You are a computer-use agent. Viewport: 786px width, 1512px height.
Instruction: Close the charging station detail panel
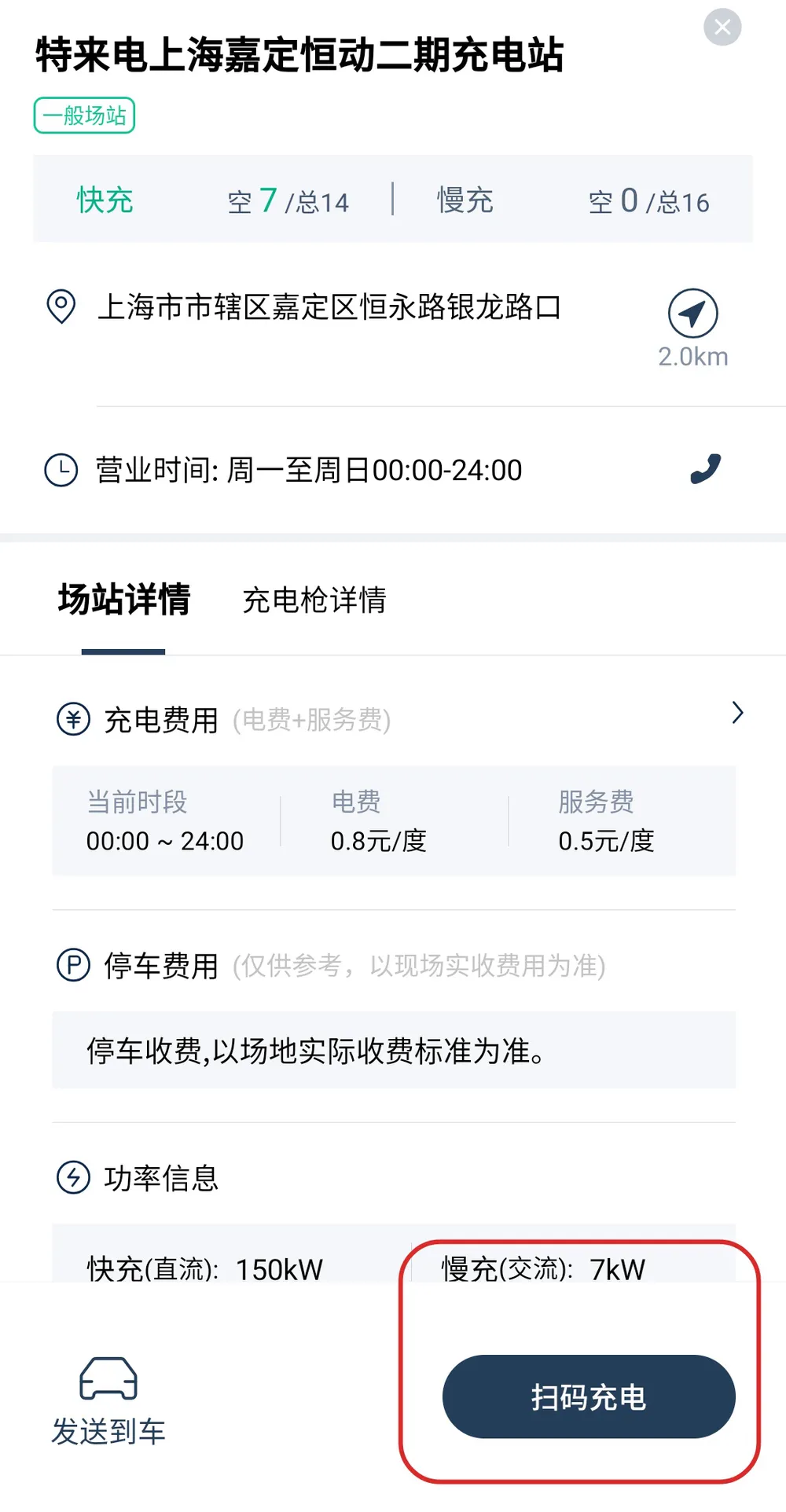(722, 28)
